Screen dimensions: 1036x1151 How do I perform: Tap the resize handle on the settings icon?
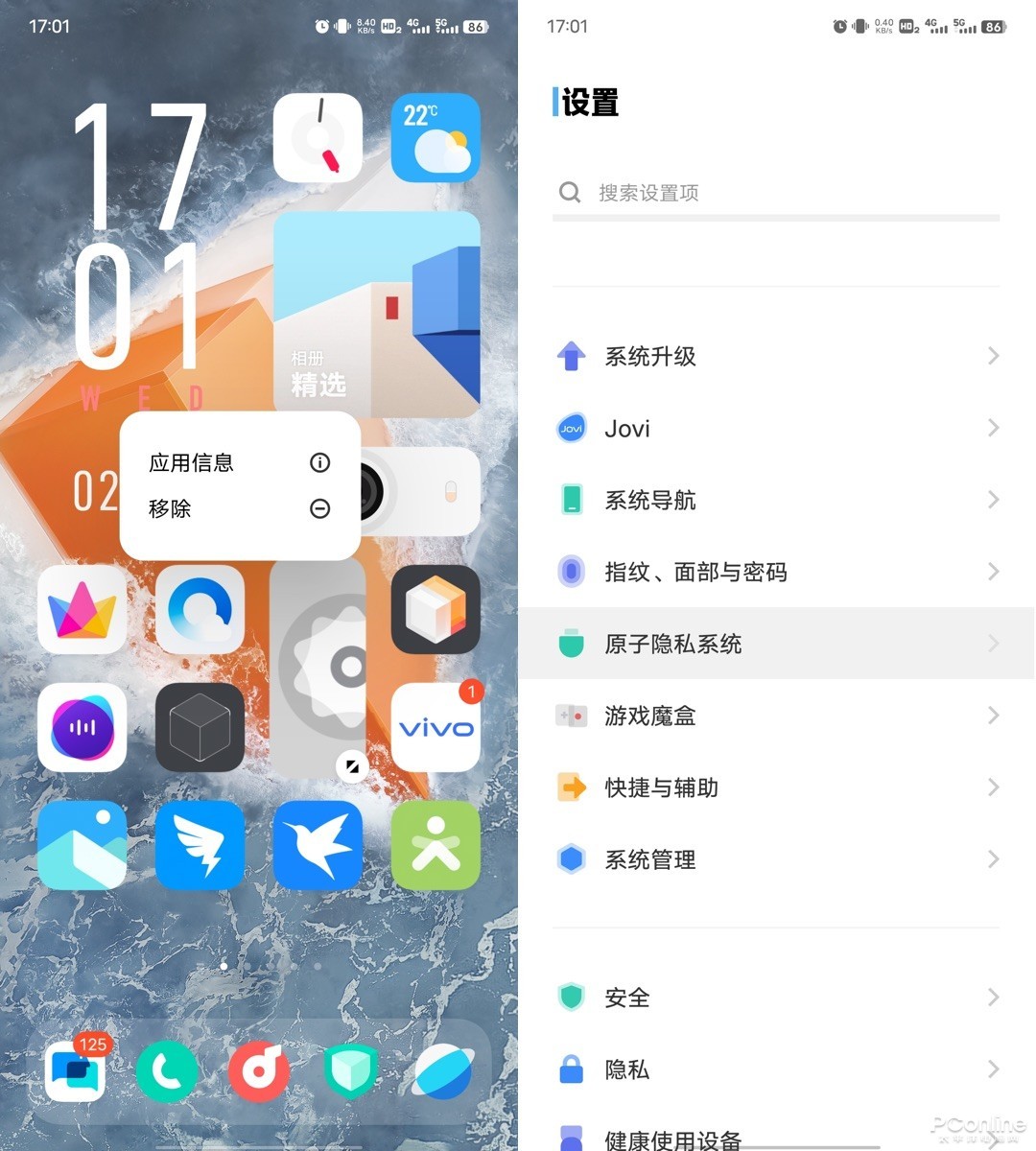pyautogui.click(x=352, y=765)
